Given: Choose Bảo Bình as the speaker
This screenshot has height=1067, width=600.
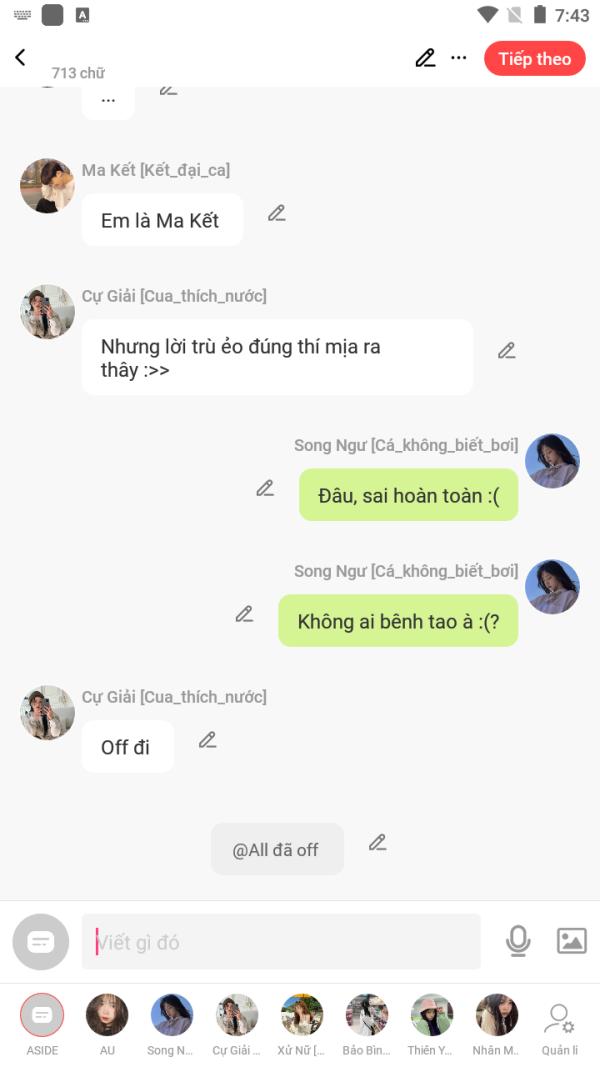Looking at the screenshot, I should click(x=367, y=1025).
